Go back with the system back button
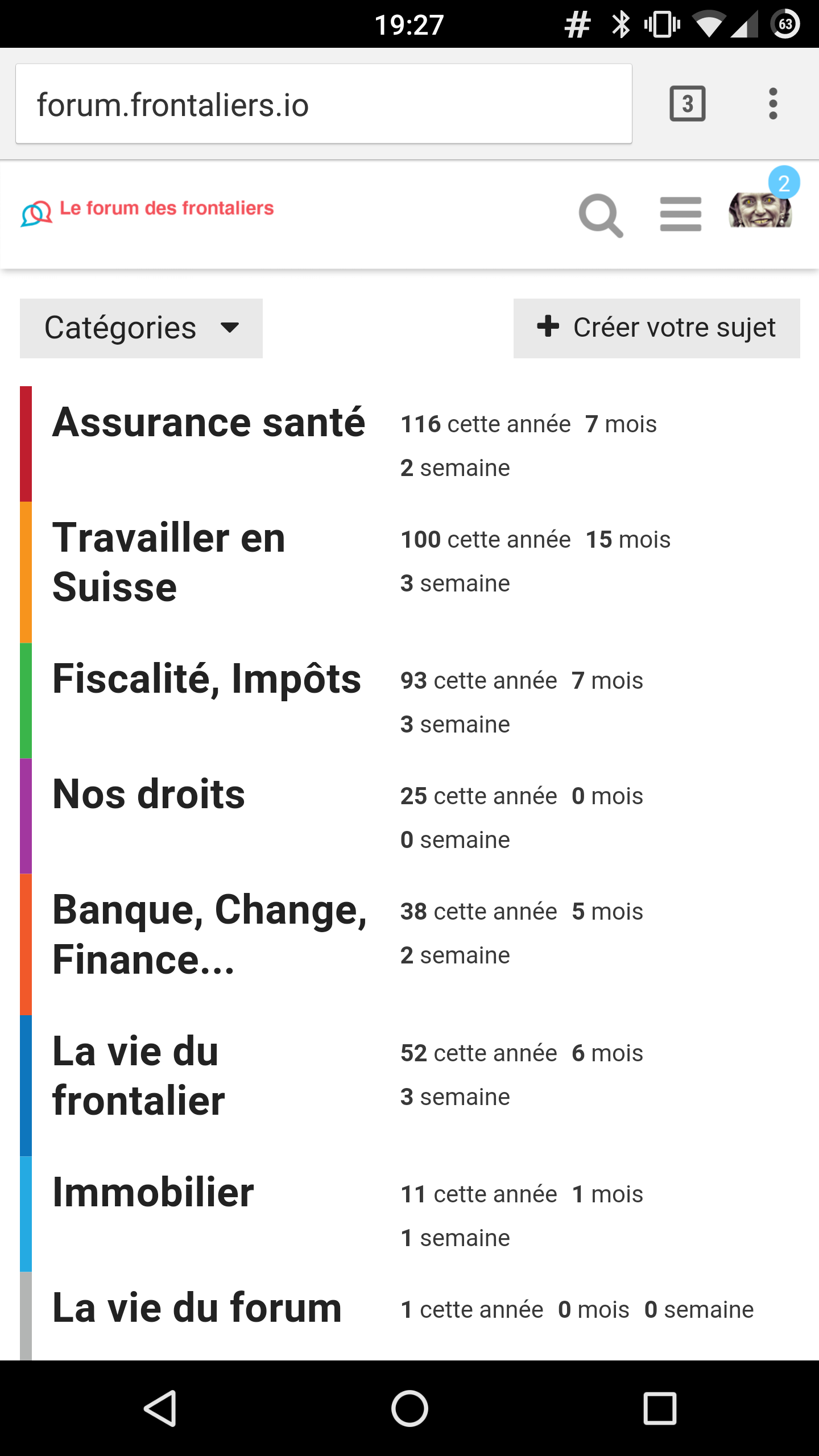The height and width of the screenshot is (1456, 819). pyautogui.click(x=160, y=1408)
